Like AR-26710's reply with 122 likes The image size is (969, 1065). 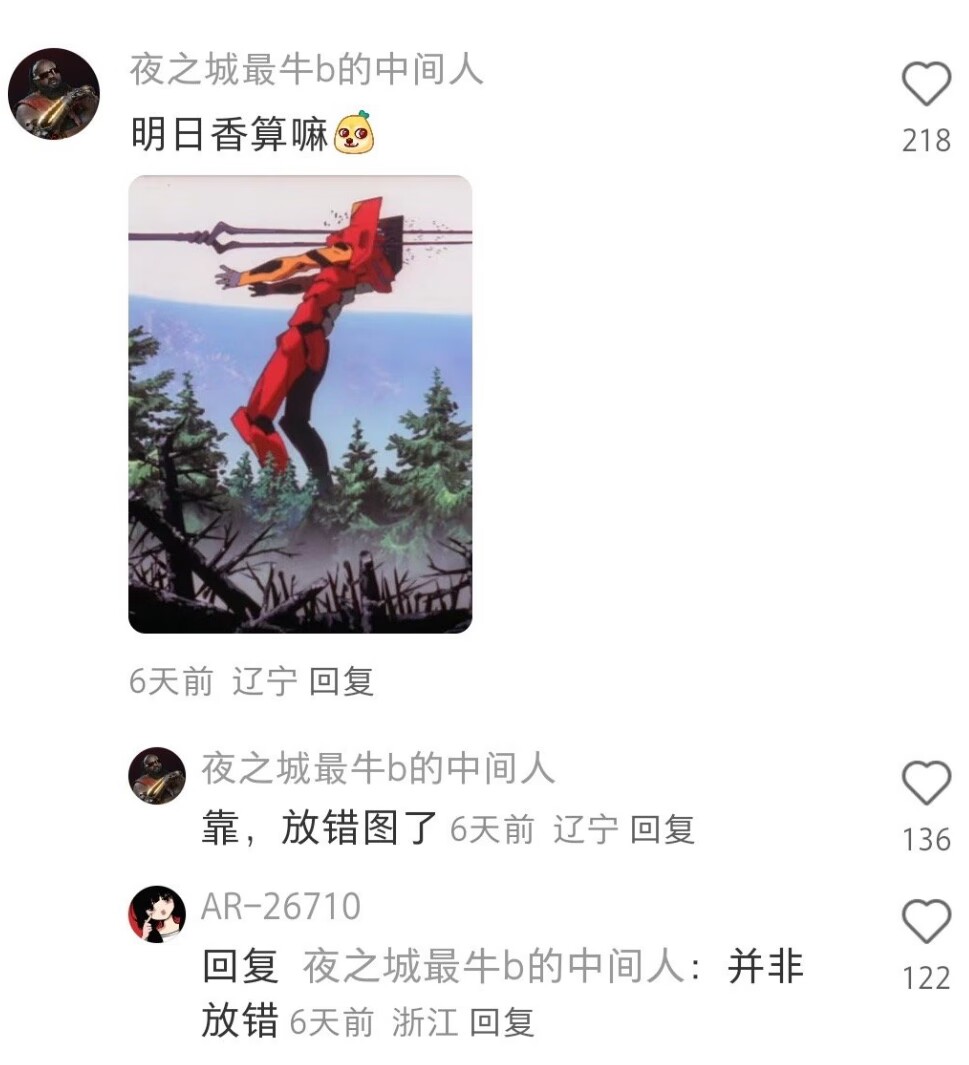(x=926, y=922)
